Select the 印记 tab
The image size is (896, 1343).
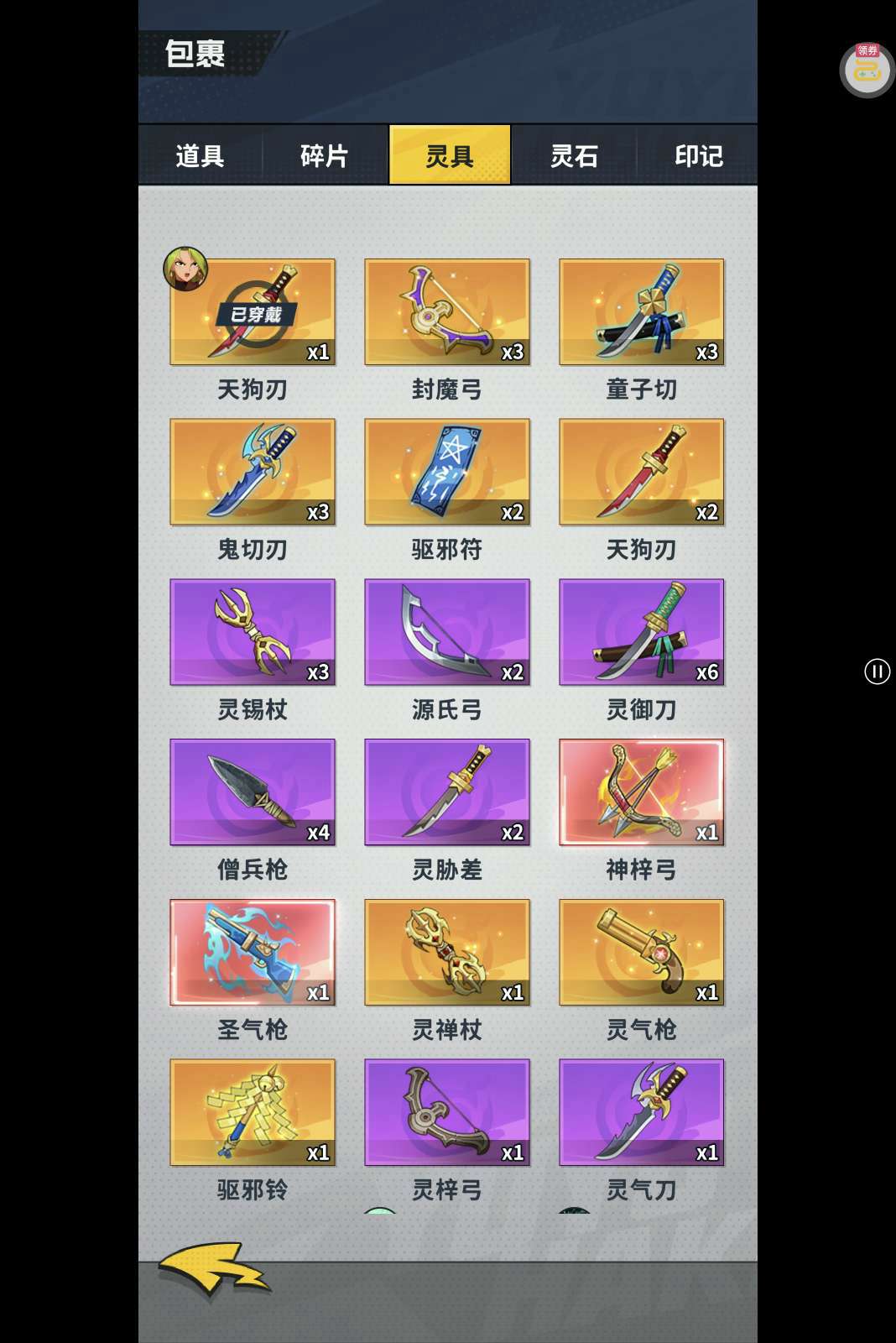698,155
